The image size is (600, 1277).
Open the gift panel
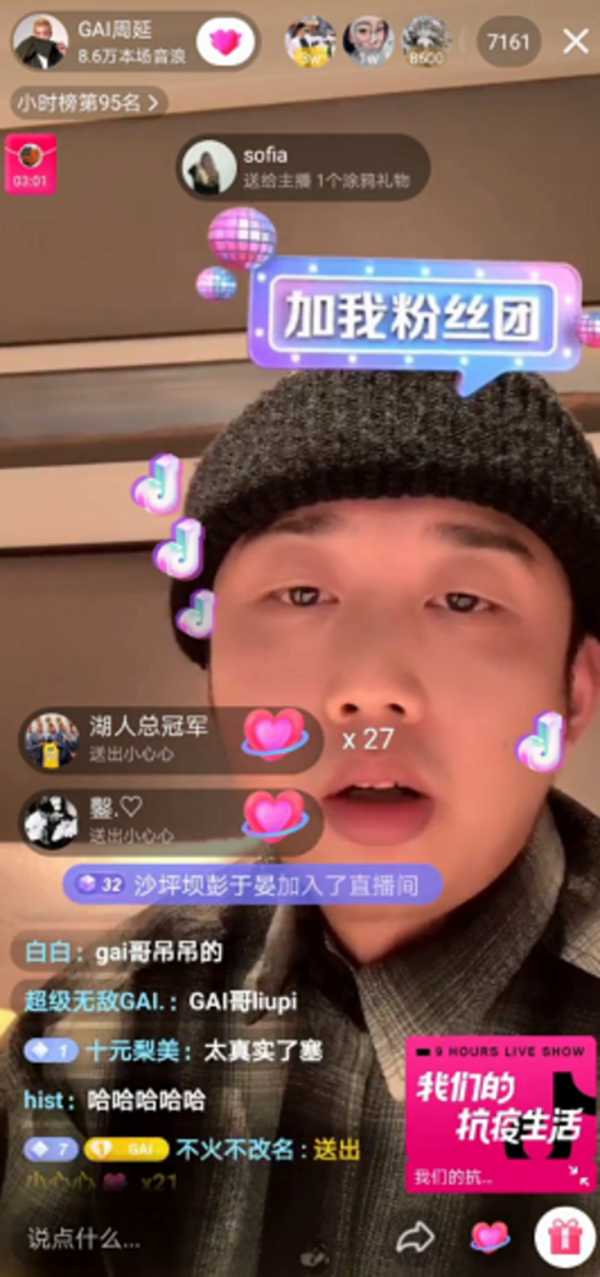tap(564, 1238)
